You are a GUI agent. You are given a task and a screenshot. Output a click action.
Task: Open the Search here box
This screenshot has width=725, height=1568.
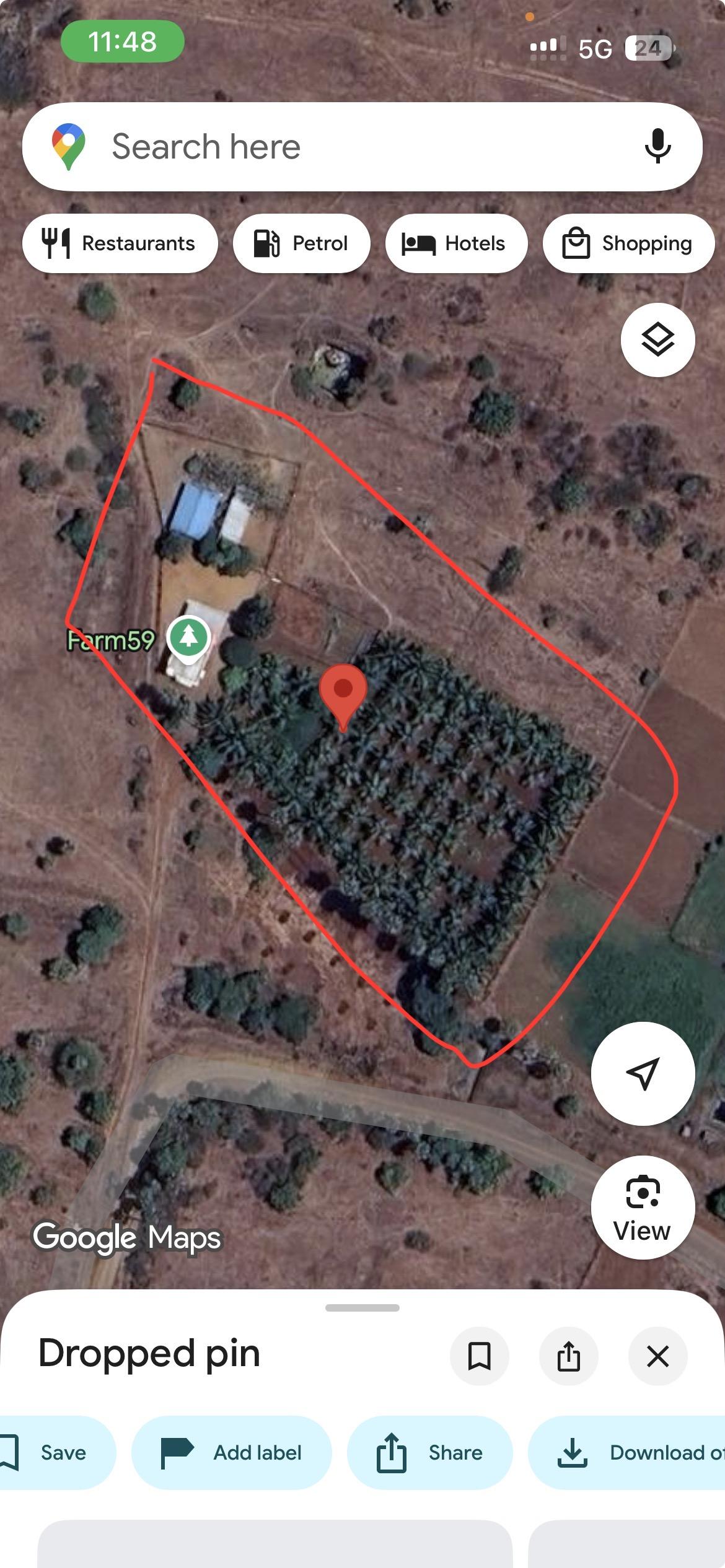(347, 147)
